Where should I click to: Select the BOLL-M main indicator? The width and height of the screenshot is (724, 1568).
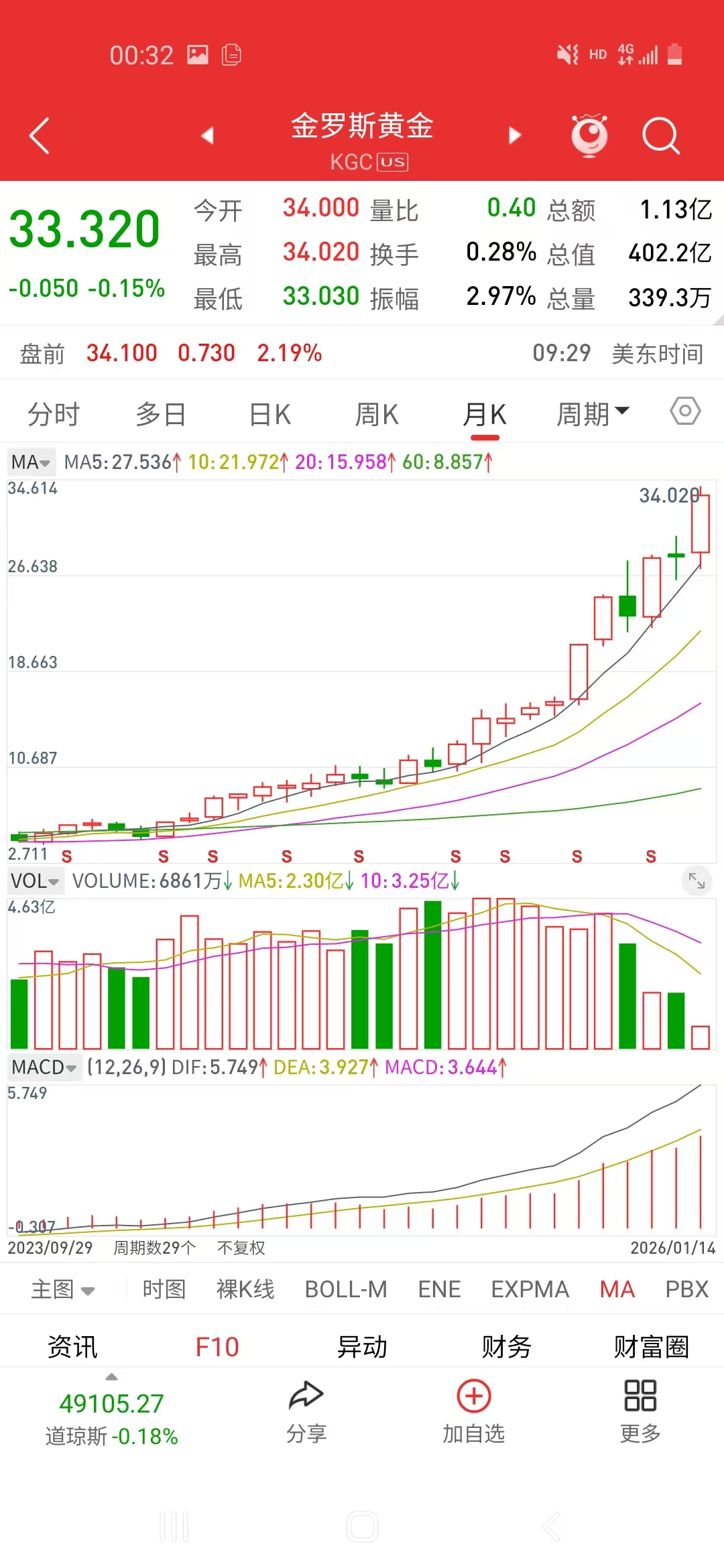[x=346, y=1289]
